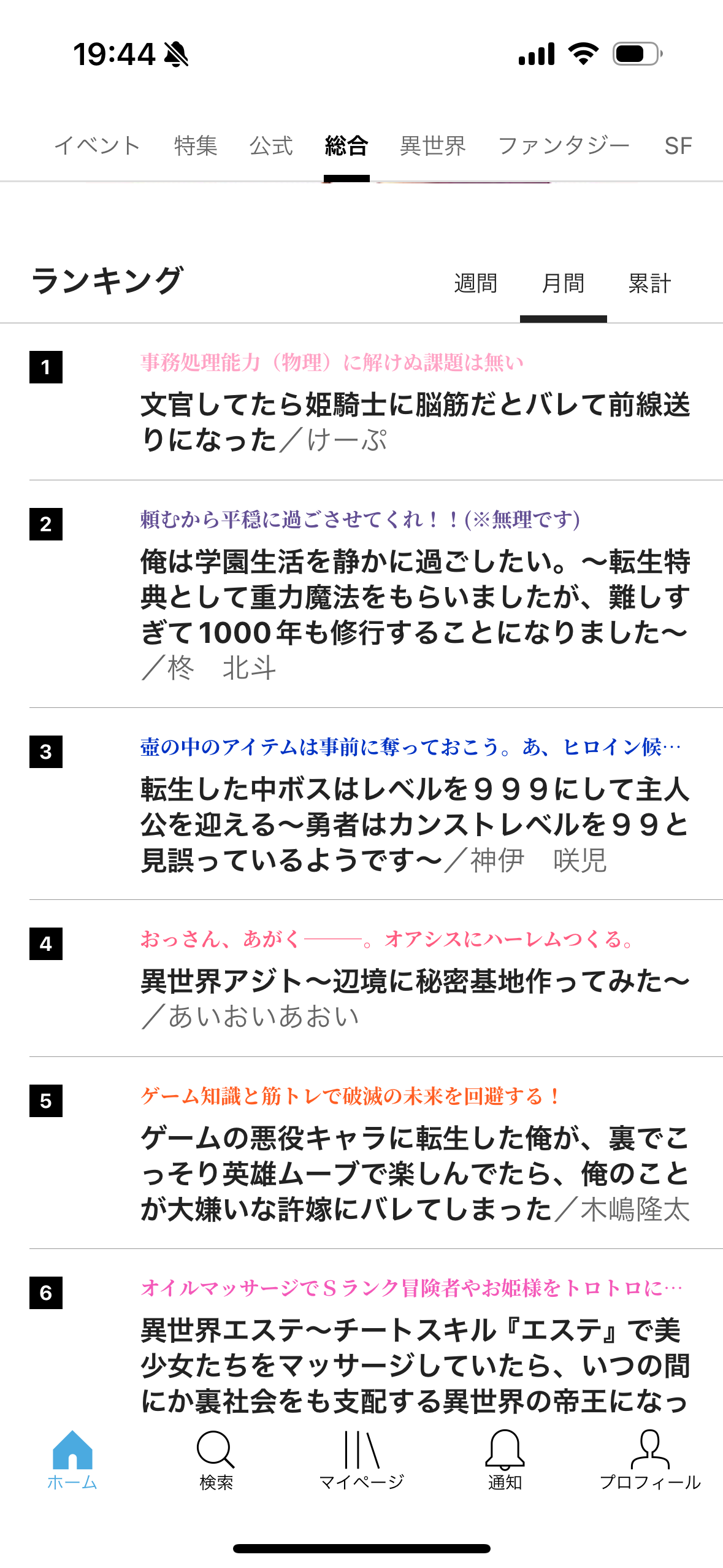Open rank 2 novel by 柊 北斗

point(415,596)
